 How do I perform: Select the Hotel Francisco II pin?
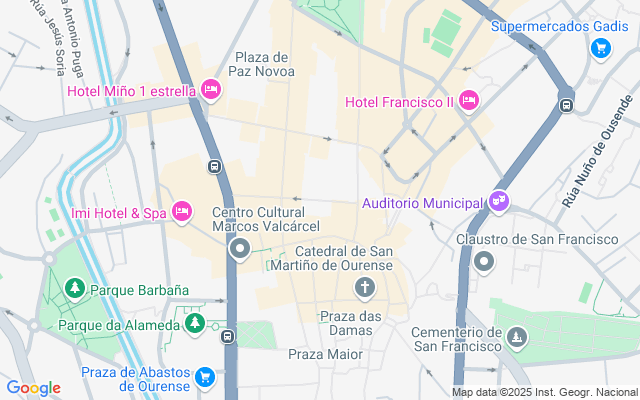[x=468, y=101]
